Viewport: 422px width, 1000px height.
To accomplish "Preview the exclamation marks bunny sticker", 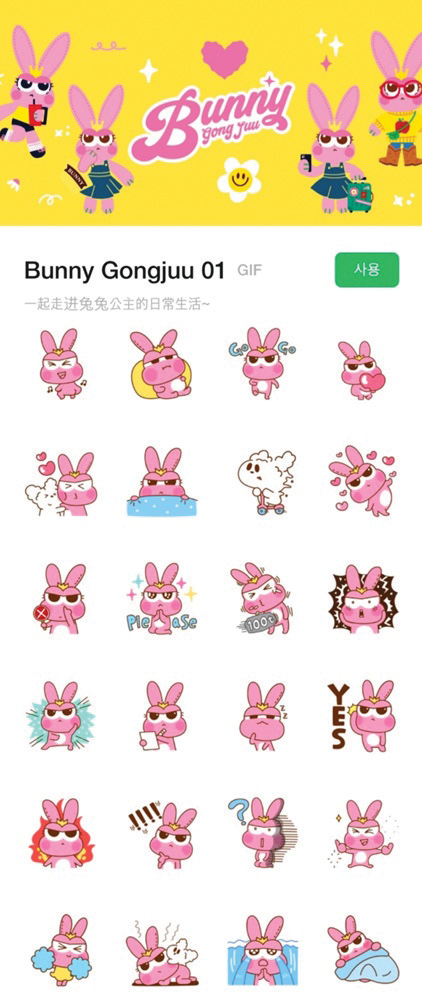I will point(163,834).
